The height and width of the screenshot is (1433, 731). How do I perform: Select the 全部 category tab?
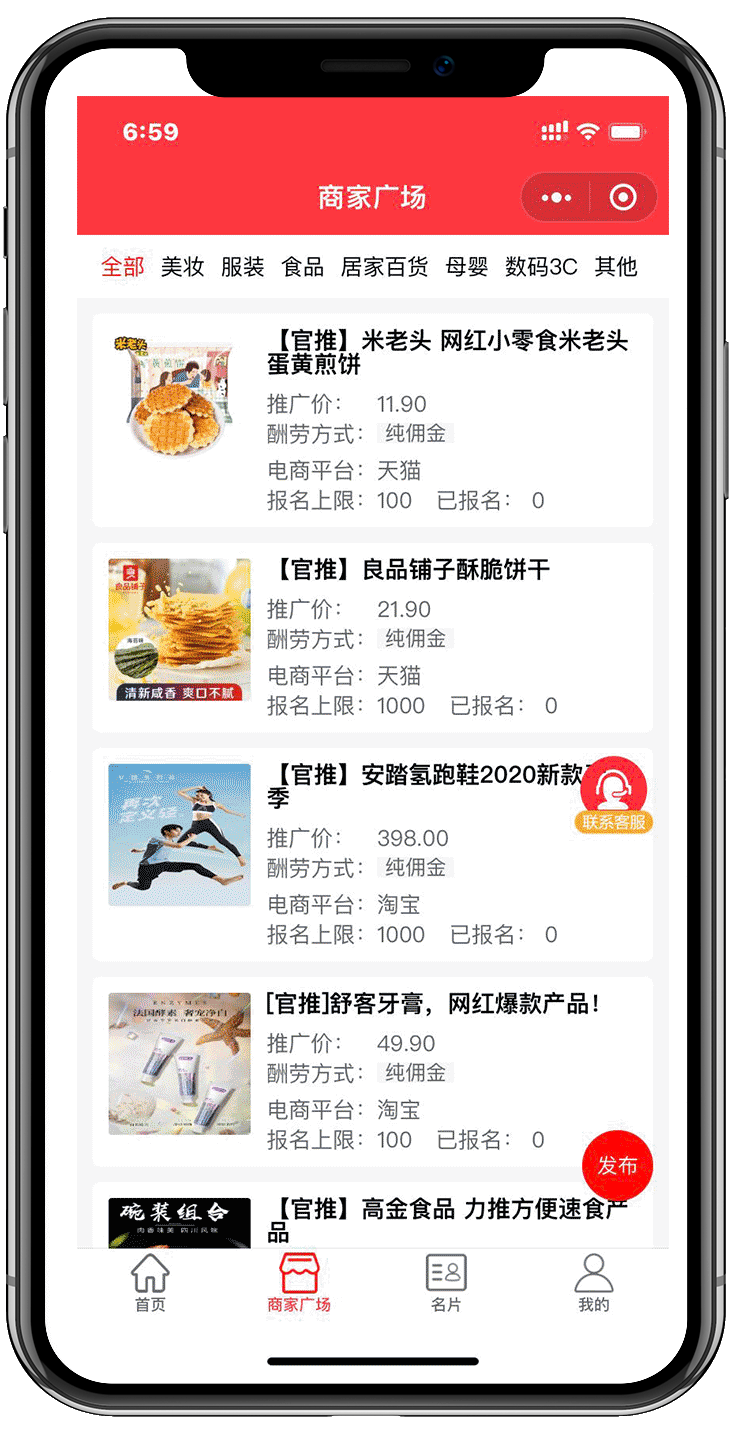123,267
